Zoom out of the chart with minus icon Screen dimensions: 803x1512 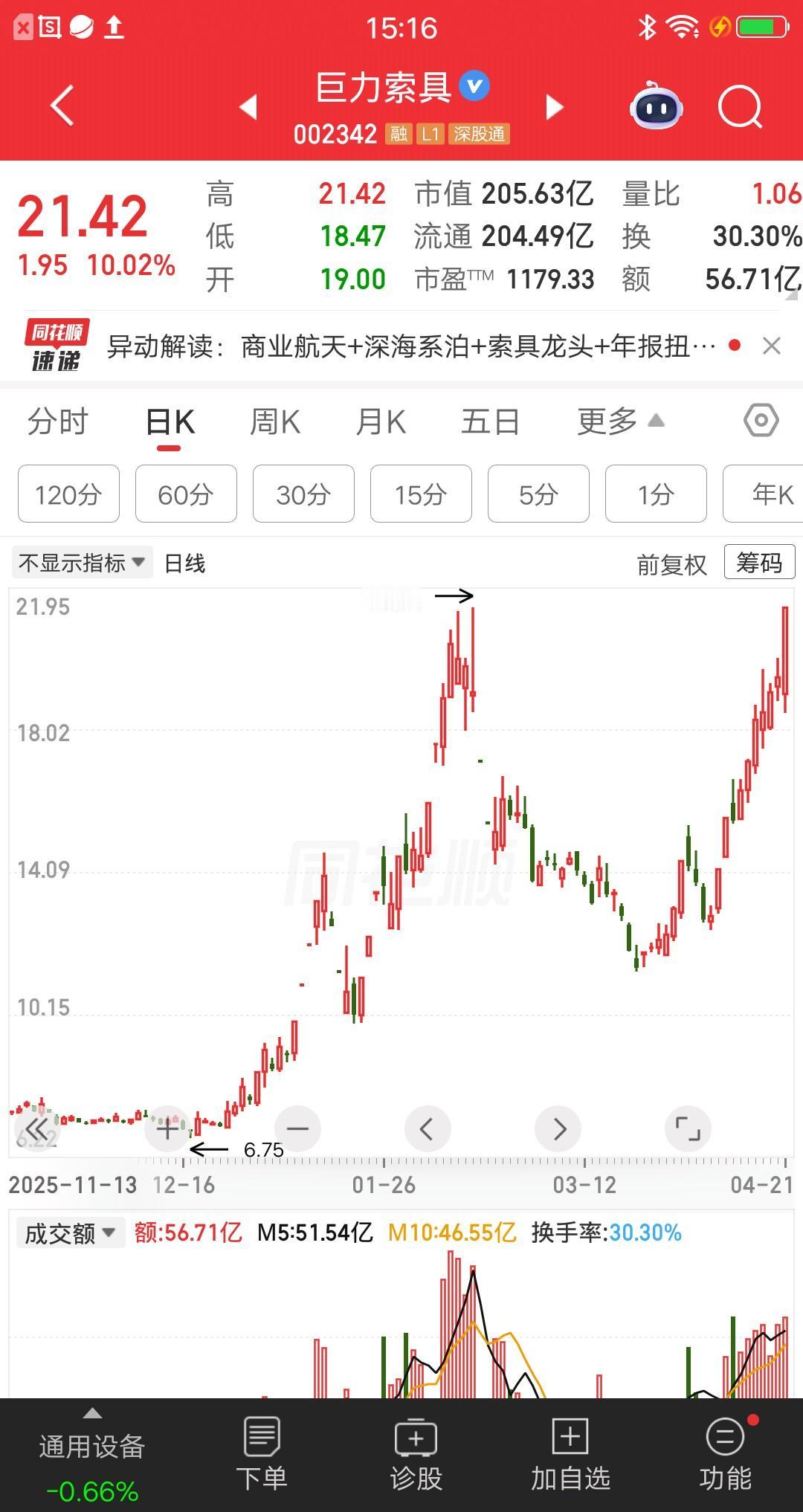pos(297,1128)
